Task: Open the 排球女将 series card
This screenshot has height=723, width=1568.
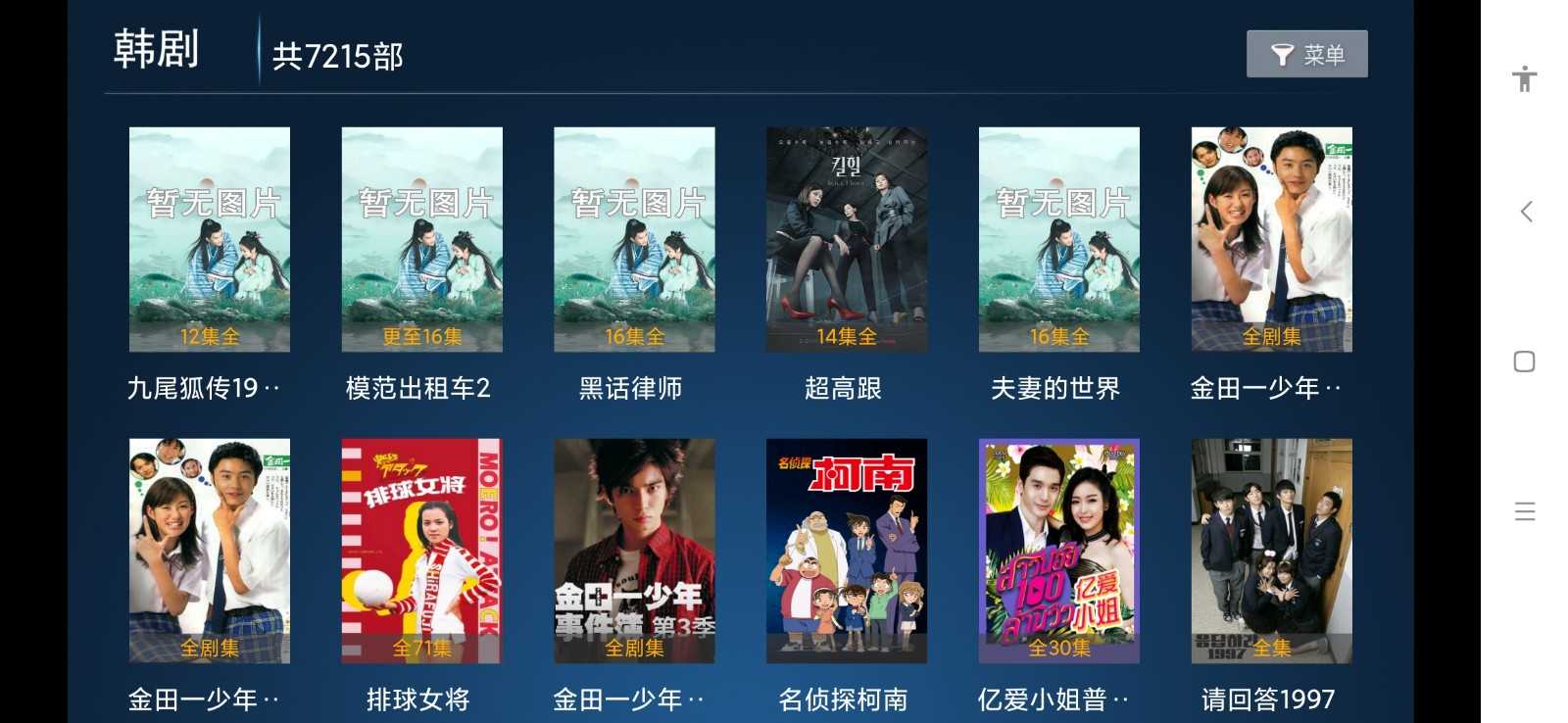Action: (x=421, y=551)
